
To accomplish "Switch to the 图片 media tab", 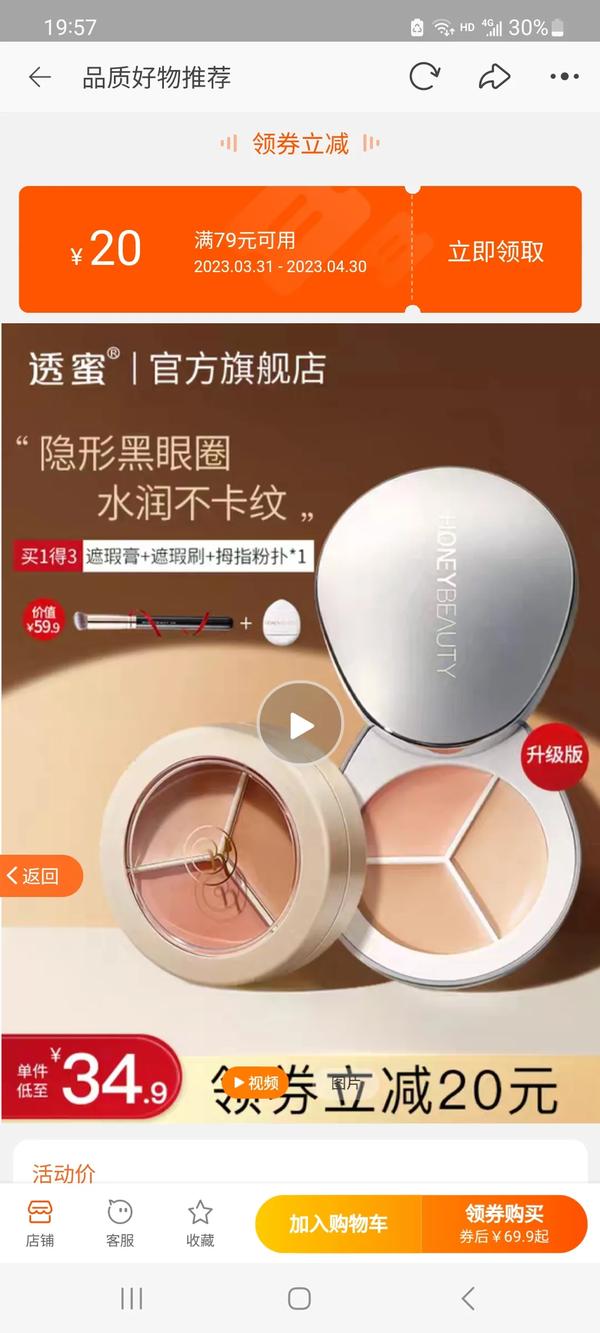I will click(x=345, y=1083).
